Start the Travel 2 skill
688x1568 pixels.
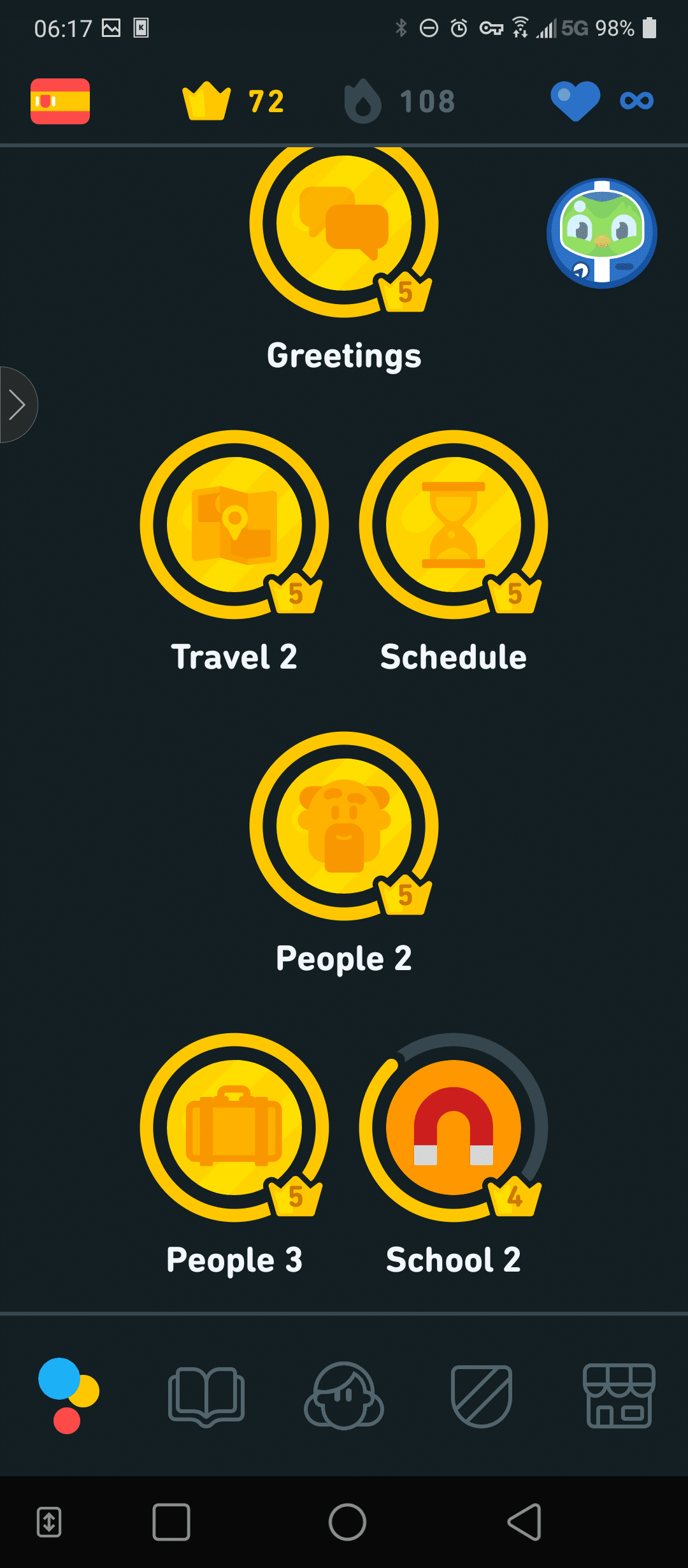[234, 525]
